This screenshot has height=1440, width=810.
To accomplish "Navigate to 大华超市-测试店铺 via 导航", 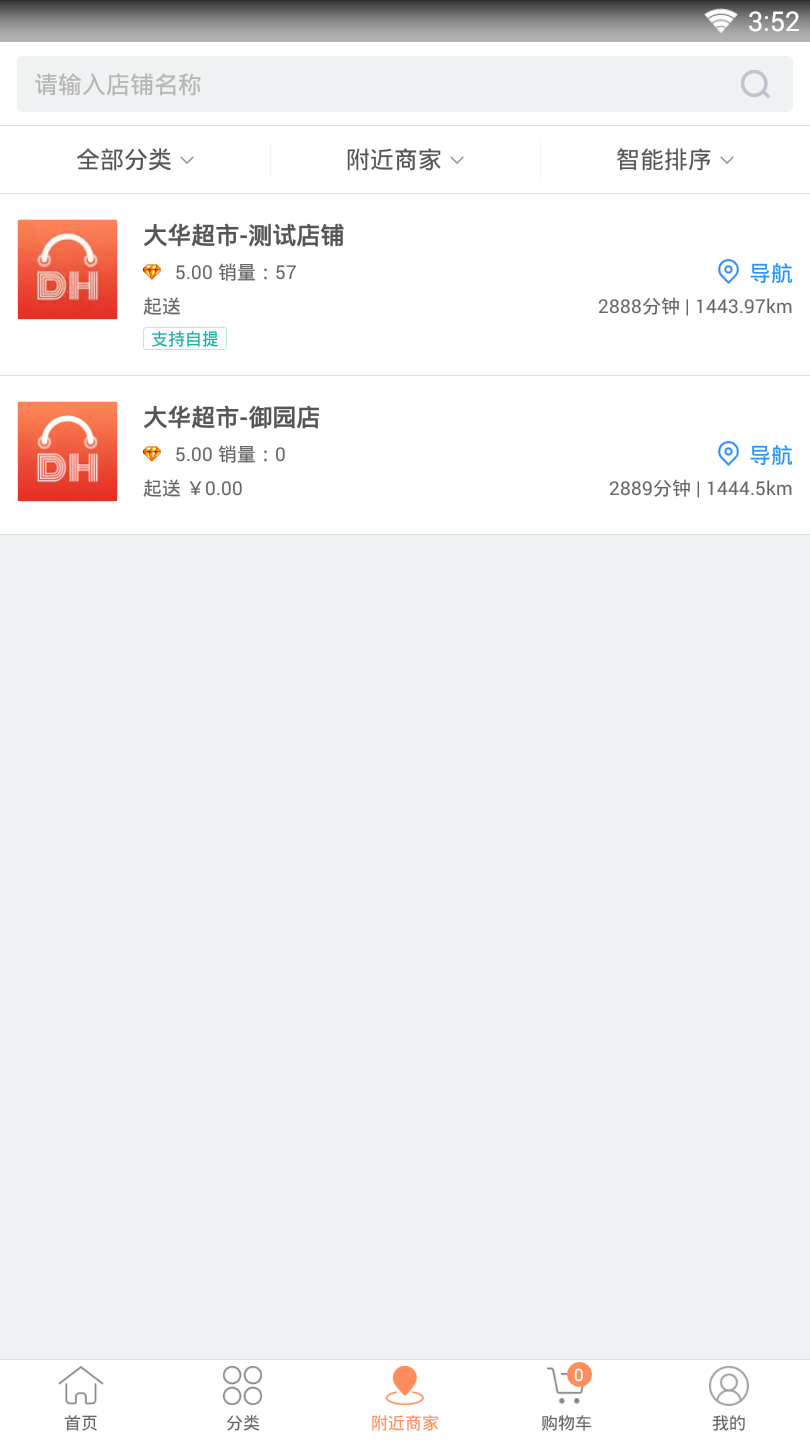I will pyautogui.click(x=755, y=272).
